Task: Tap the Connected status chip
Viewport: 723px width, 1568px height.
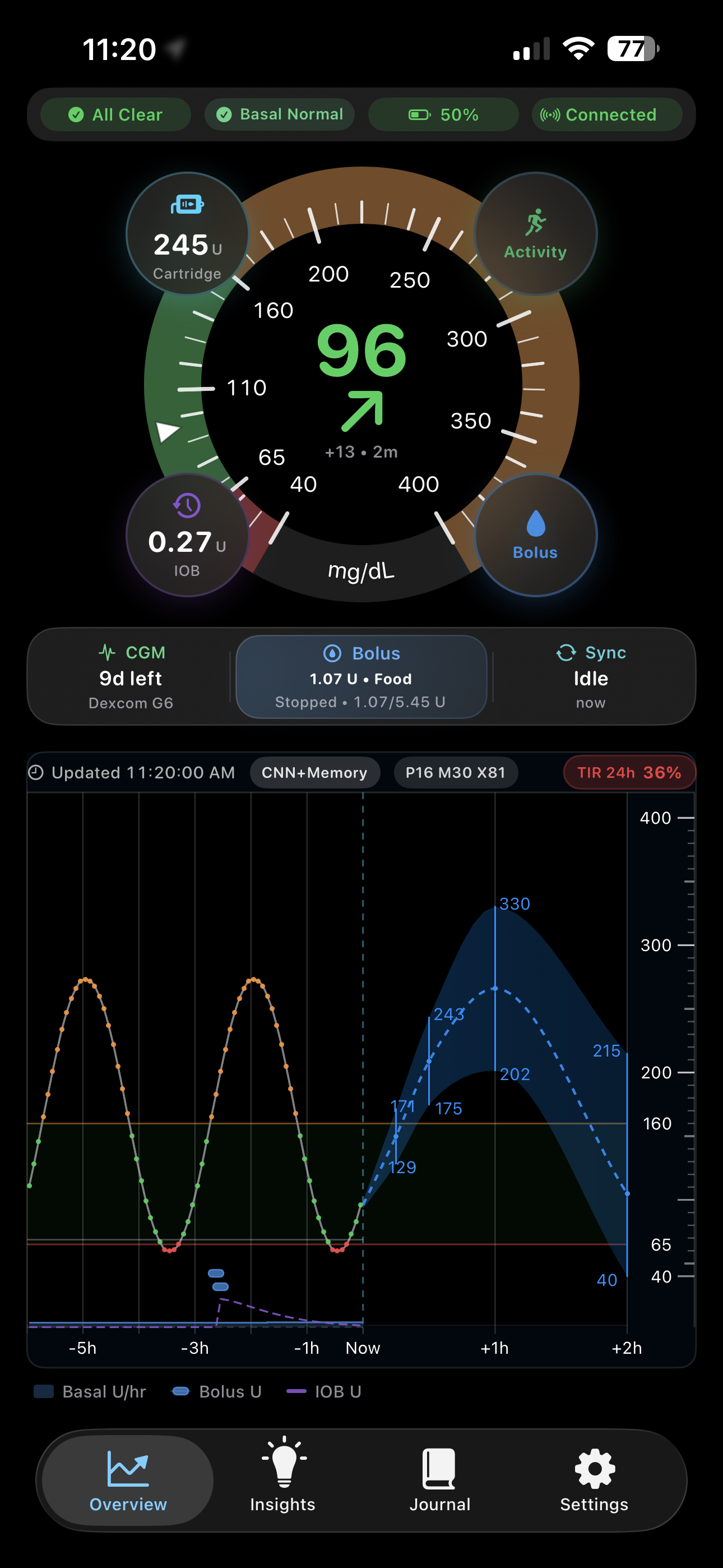Action: [x=607, y=114]
